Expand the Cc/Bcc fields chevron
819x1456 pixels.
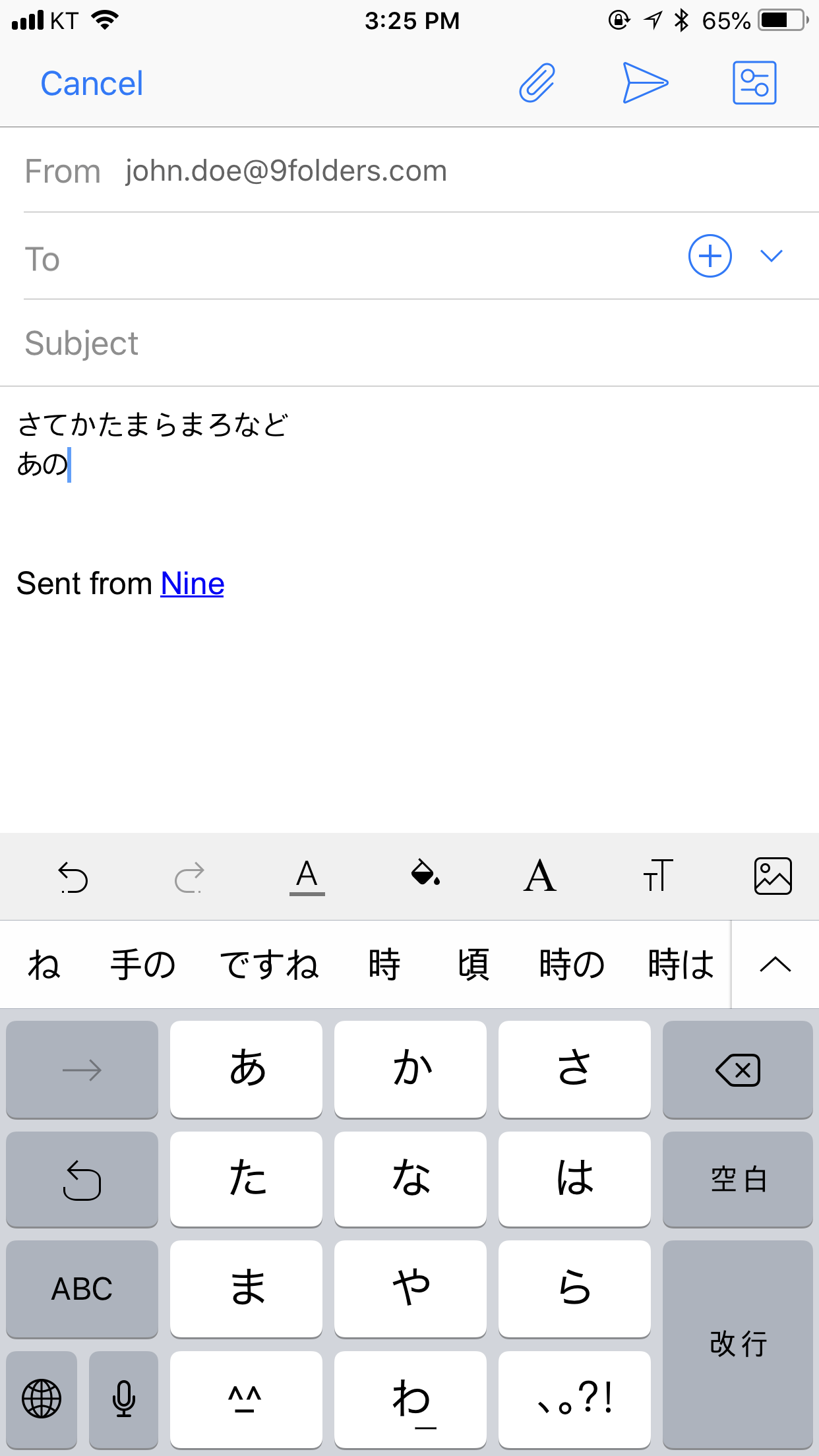[x=772, y=256]
